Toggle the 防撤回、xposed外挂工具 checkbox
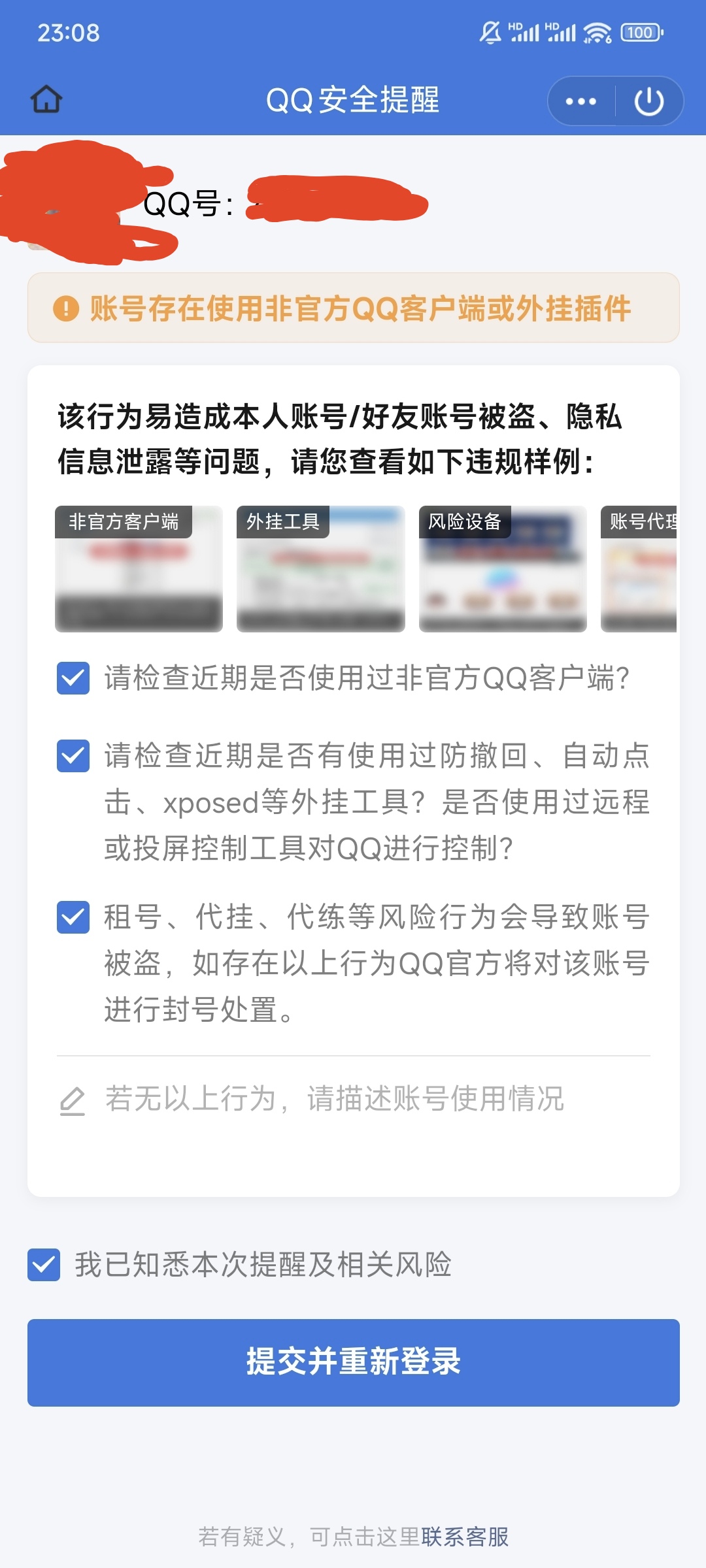 coord(73,756)
